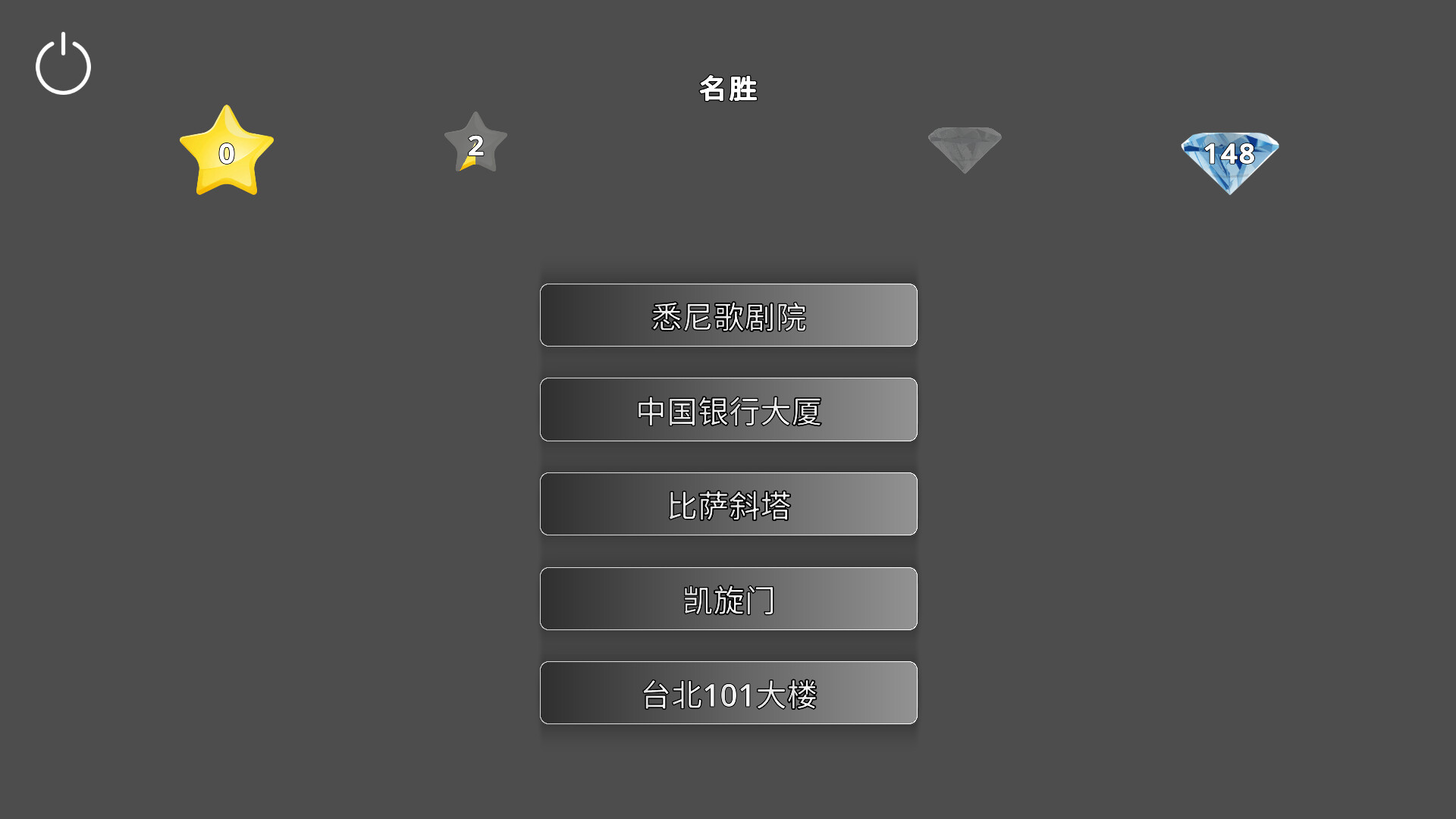Select 凯旋门 as the answer

tap(728, 599)
